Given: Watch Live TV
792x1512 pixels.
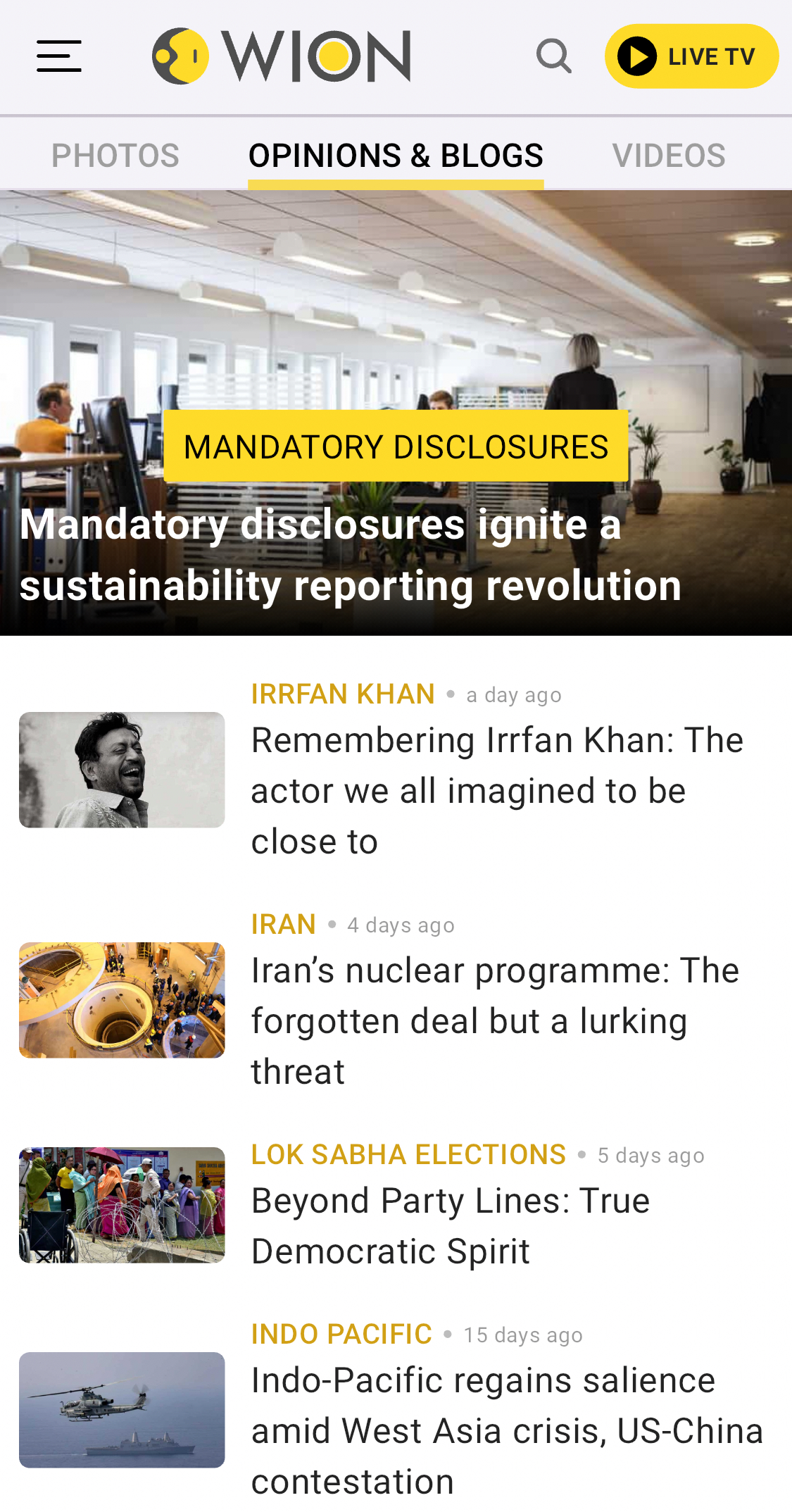Looking at the screenshot, I should tap(691, 56).
